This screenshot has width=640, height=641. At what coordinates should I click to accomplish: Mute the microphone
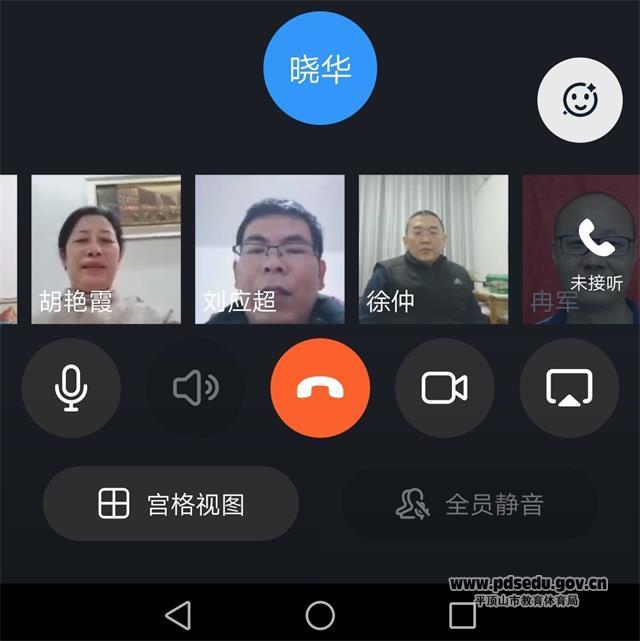(x=71, y=388)
